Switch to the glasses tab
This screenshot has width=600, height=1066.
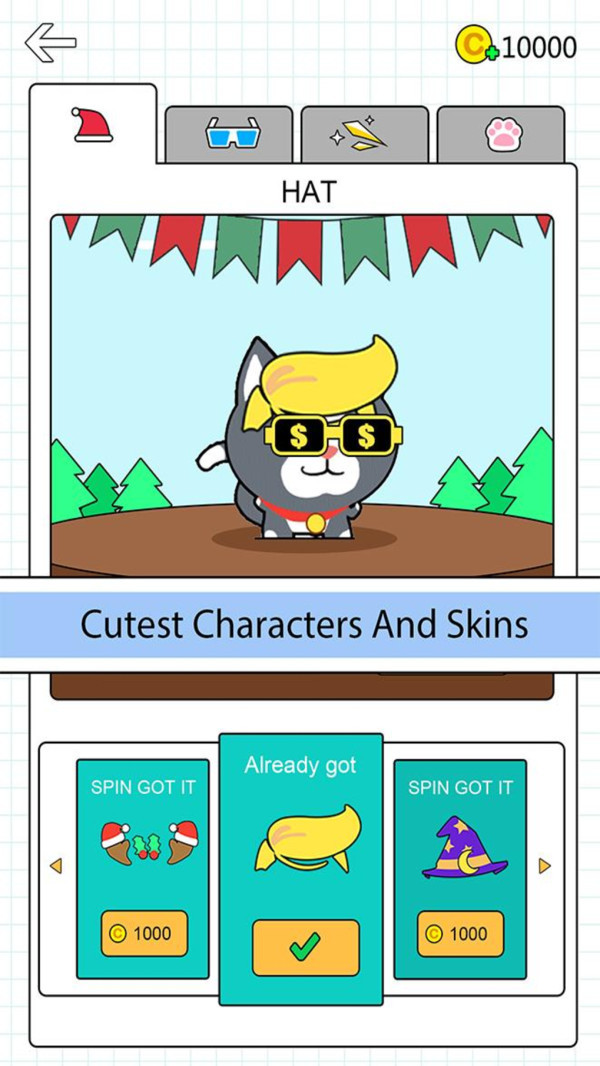coord(228,134)
